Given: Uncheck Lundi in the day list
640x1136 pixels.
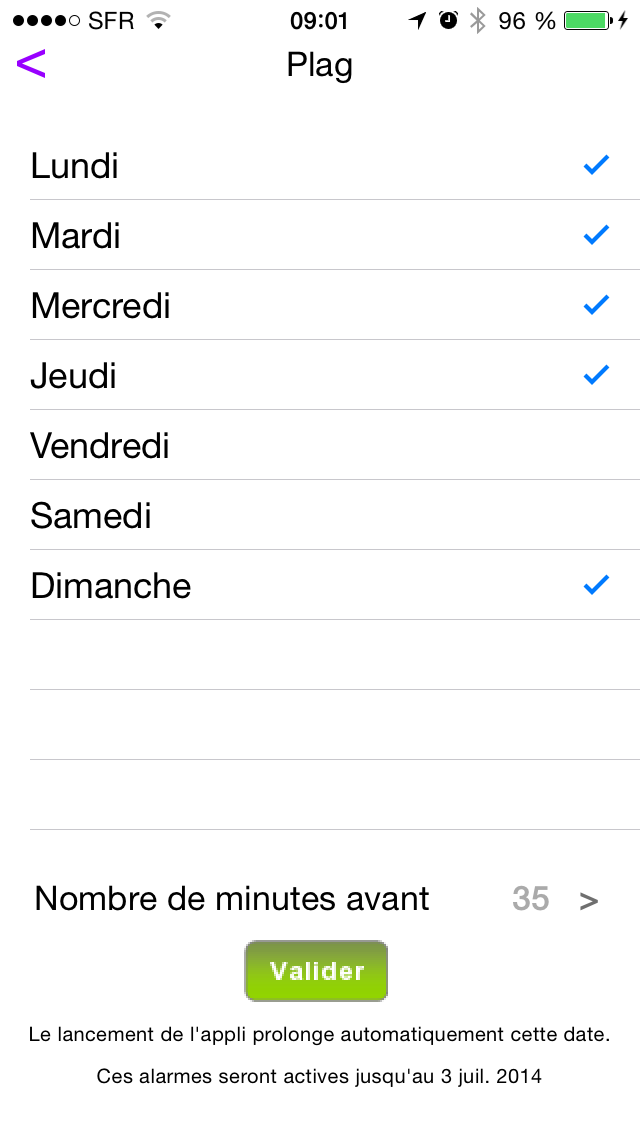Looking at the screenshot, I should [320, 165].
